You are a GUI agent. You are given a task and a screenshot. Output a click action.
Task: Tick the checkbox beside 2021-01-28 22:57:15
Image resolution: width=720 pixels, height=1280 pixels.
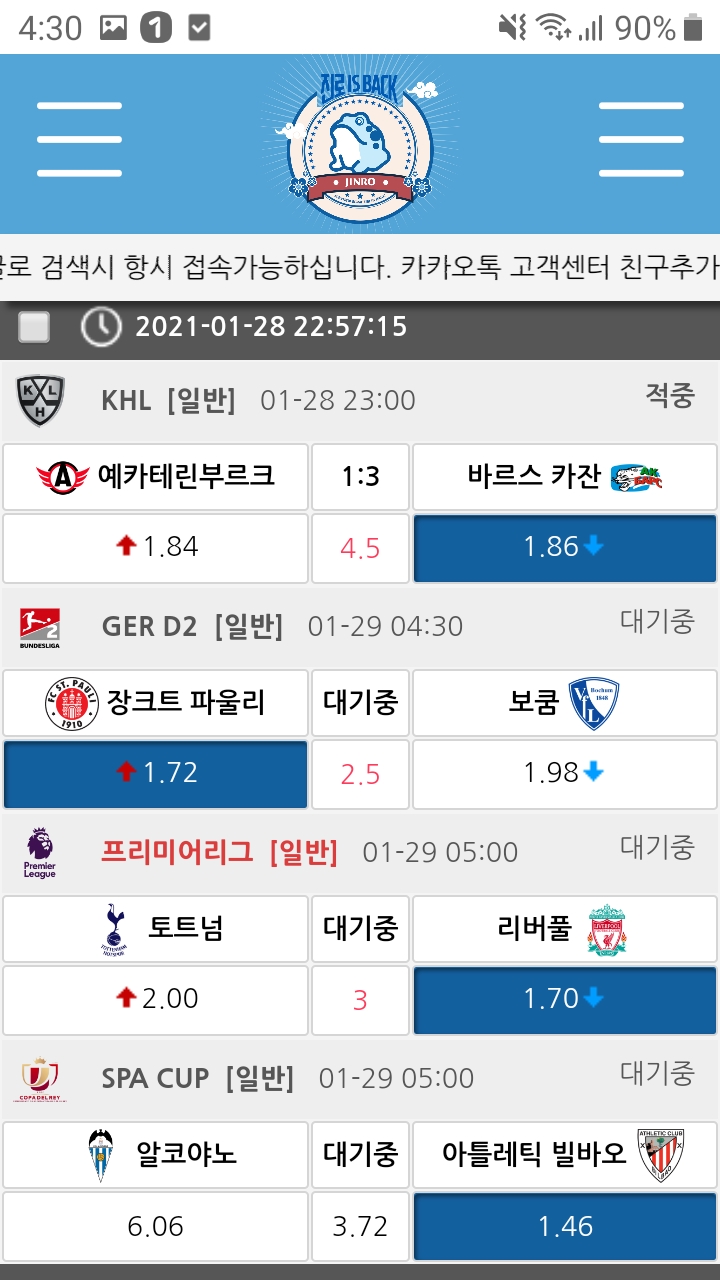(35, 327)
